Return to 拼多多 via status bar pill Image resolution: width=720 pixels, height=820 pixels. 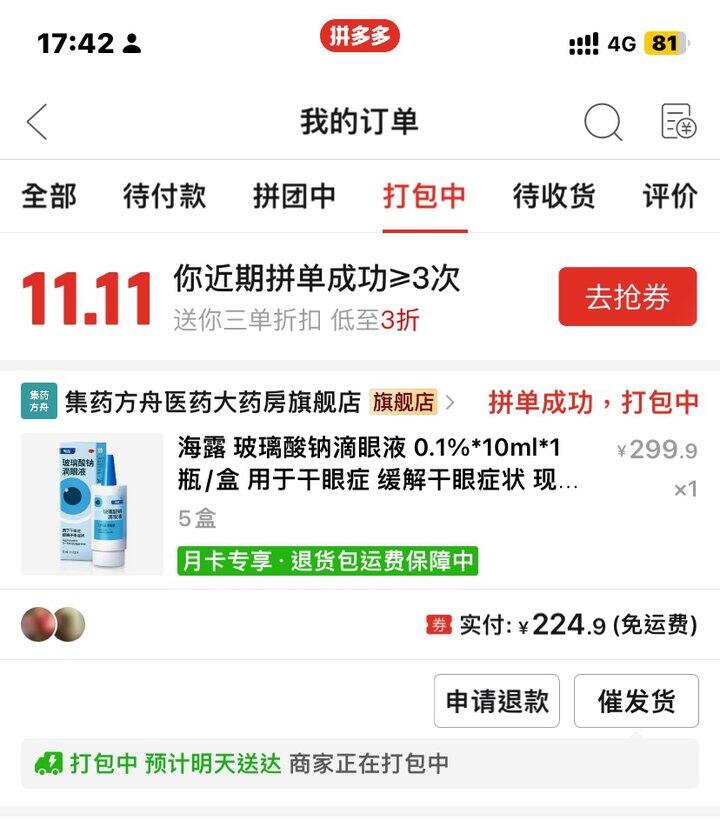click(x=360, y=36)
